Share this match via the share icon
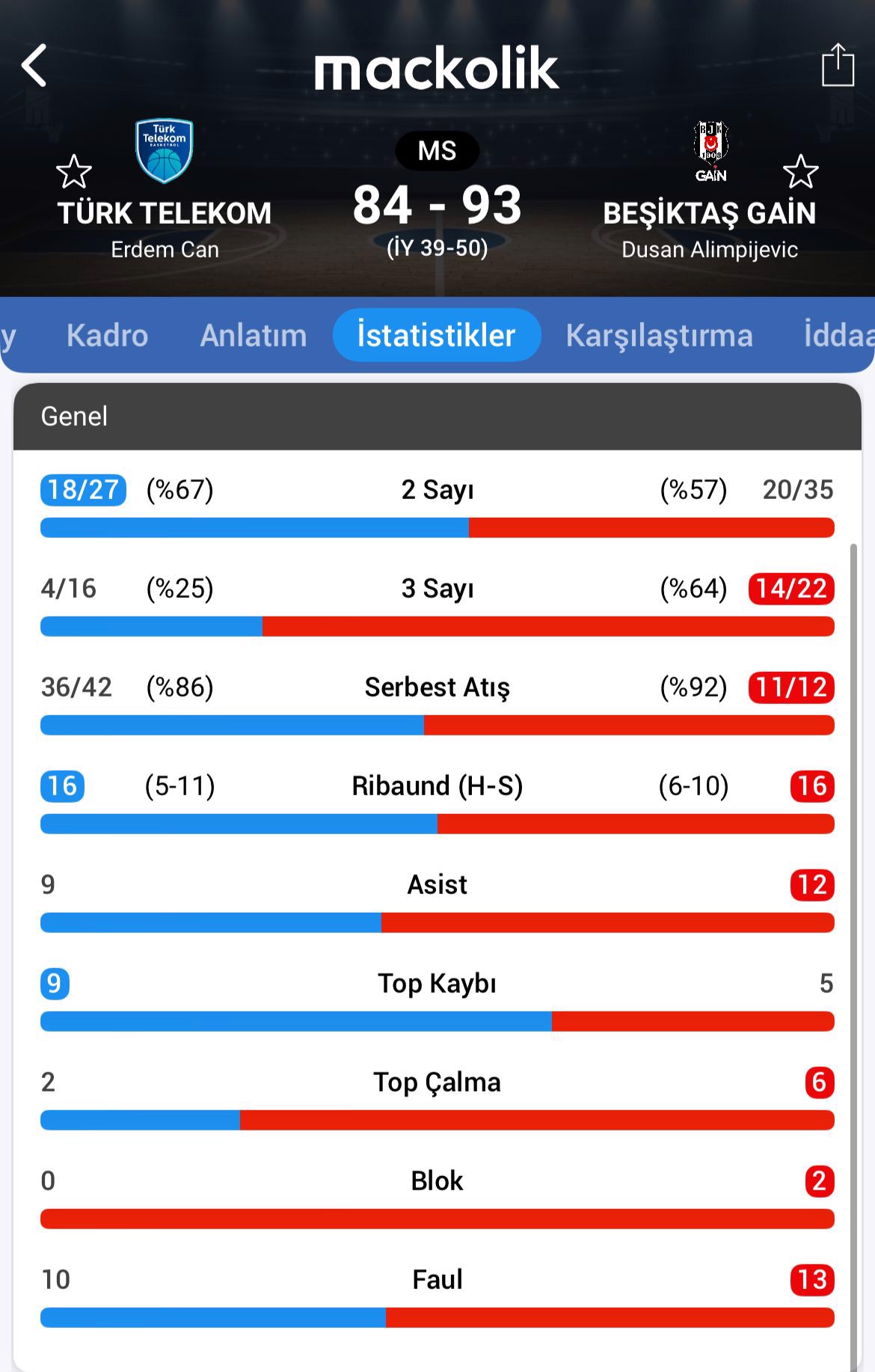The width and height of the screenshot is (875, 1372). coord(838,66)
